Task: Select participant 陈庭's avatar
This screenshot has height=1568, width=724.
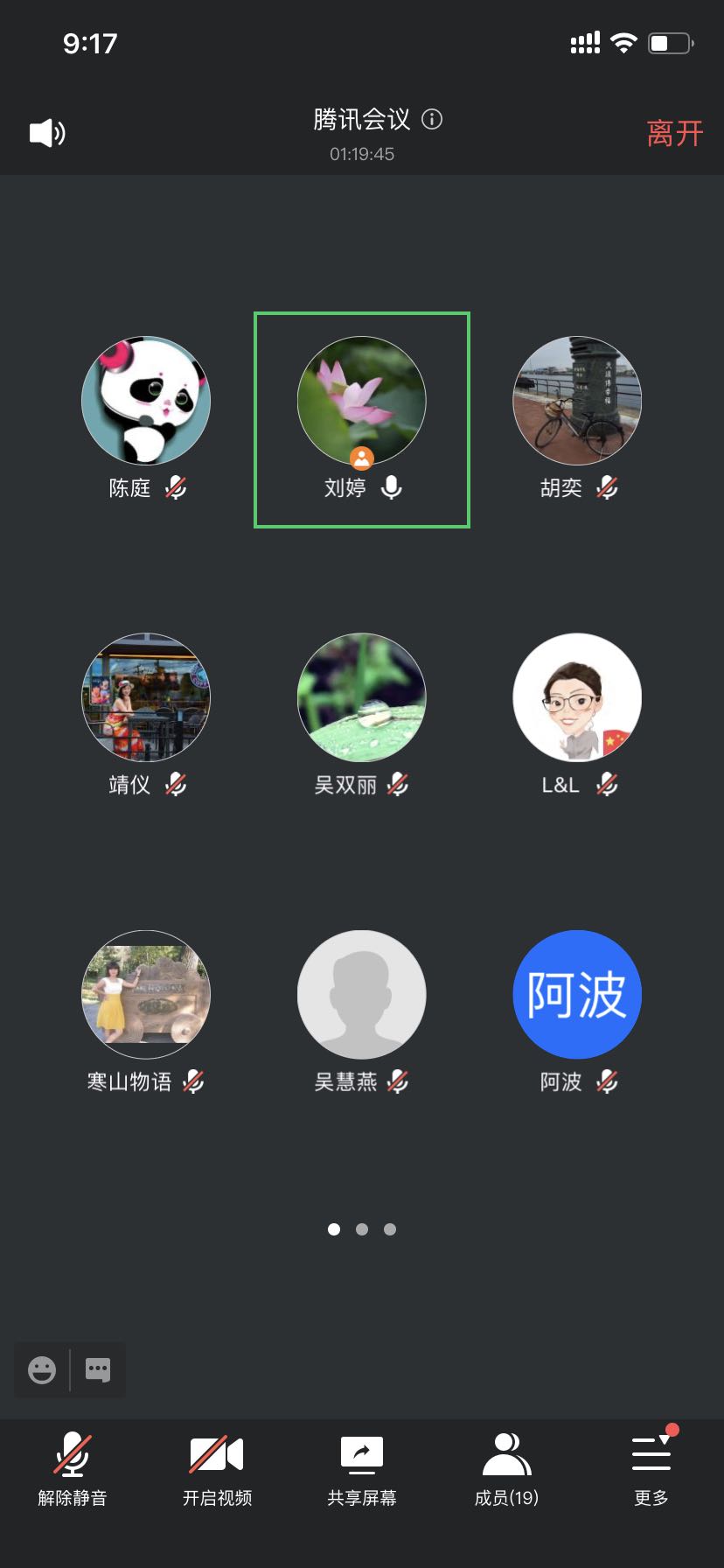Action: pyautogui.click(x=146, y=401)
